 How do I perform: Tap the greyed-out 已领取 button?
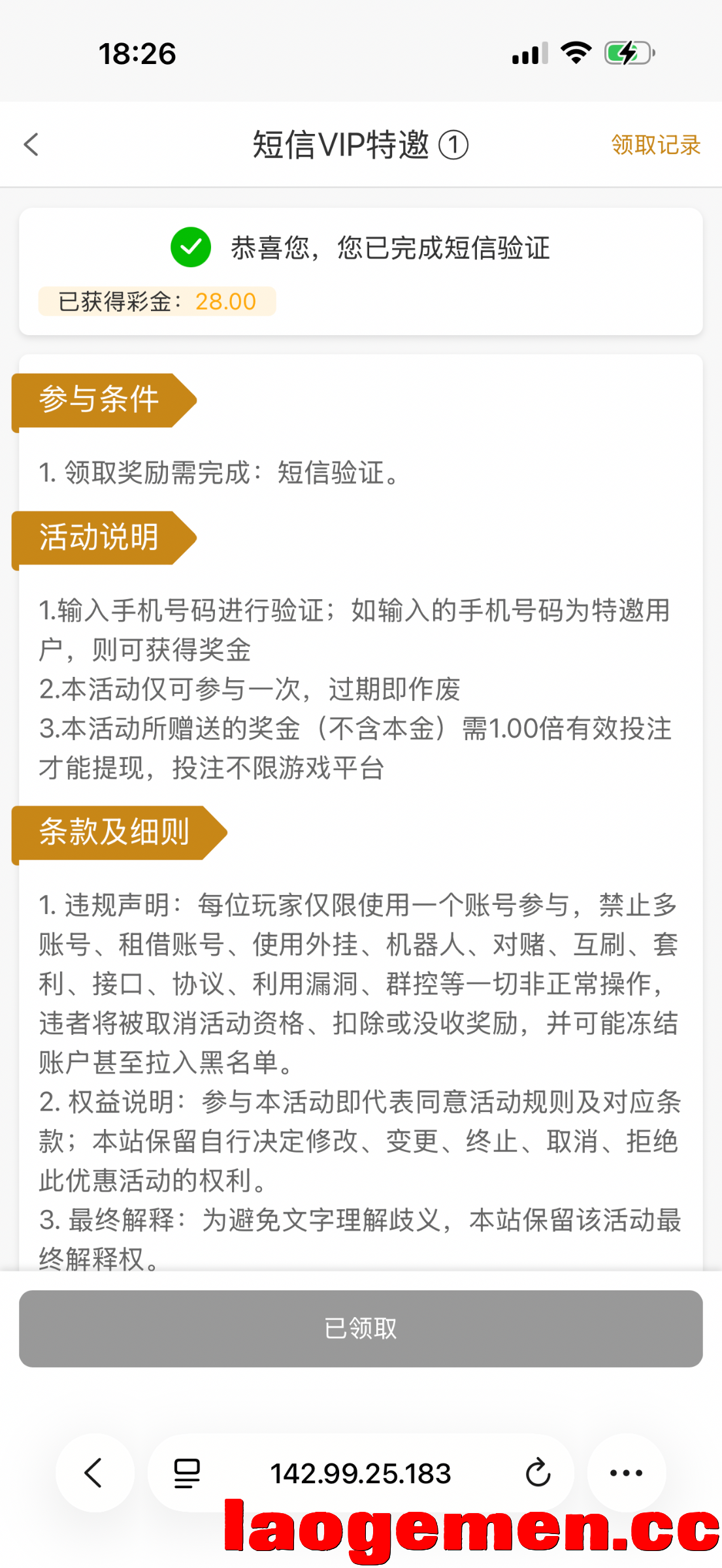pyautogui.click(x=361, y=1328)
